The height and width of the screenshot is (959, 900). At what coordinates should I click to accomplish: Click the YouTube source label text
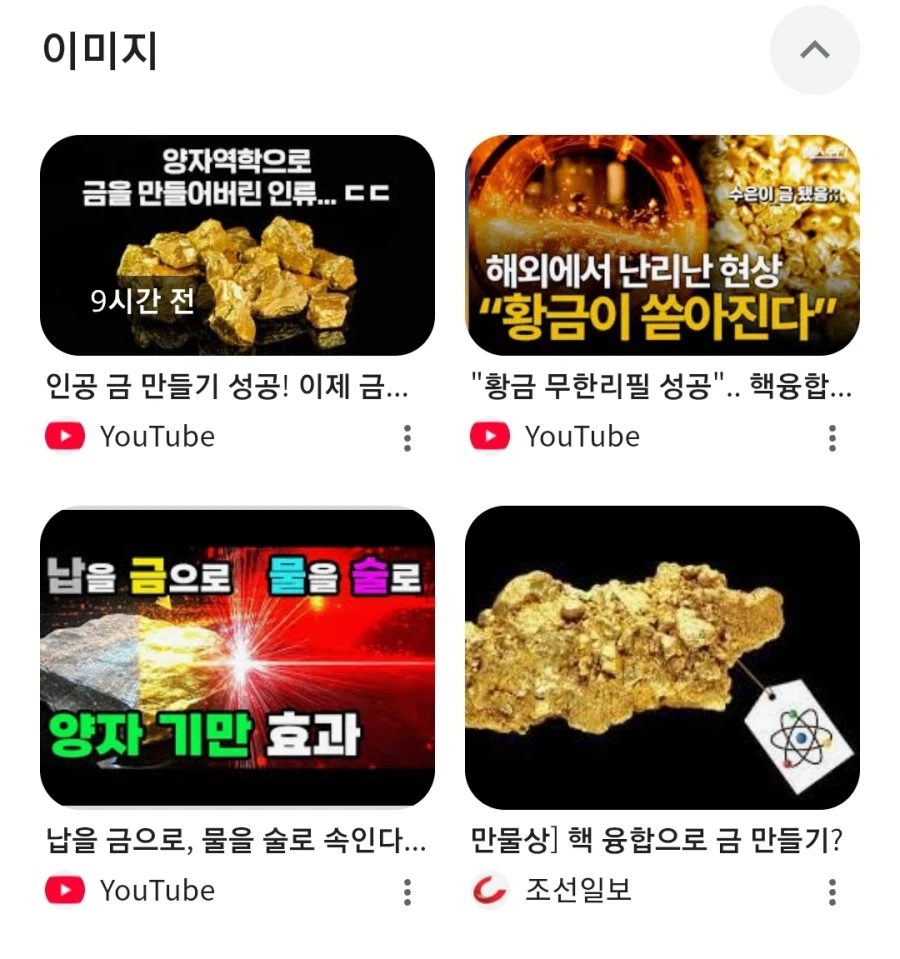157,436
